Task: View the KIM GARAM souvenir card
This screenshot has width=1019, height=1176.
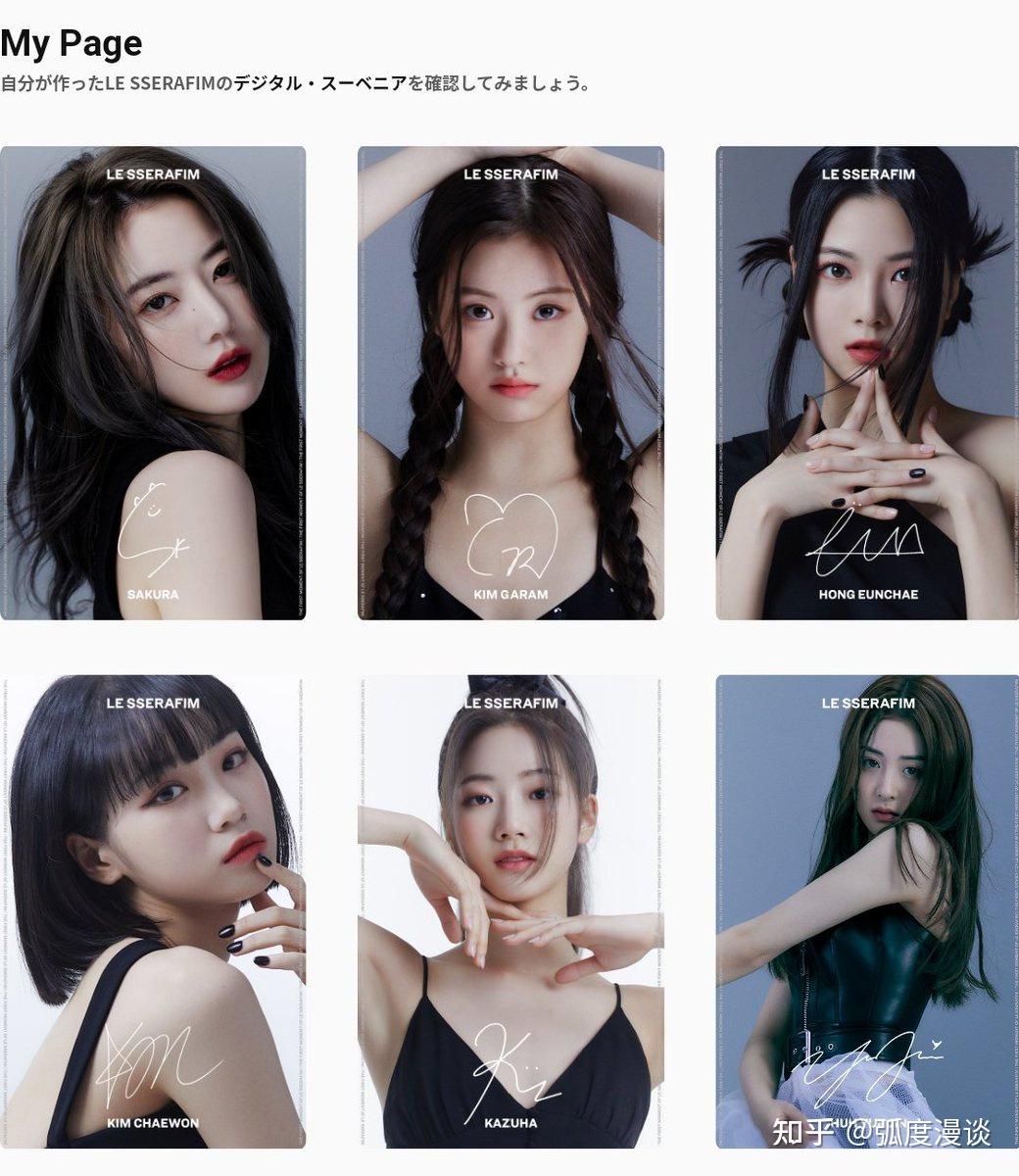Action: (x=510, y=382)
